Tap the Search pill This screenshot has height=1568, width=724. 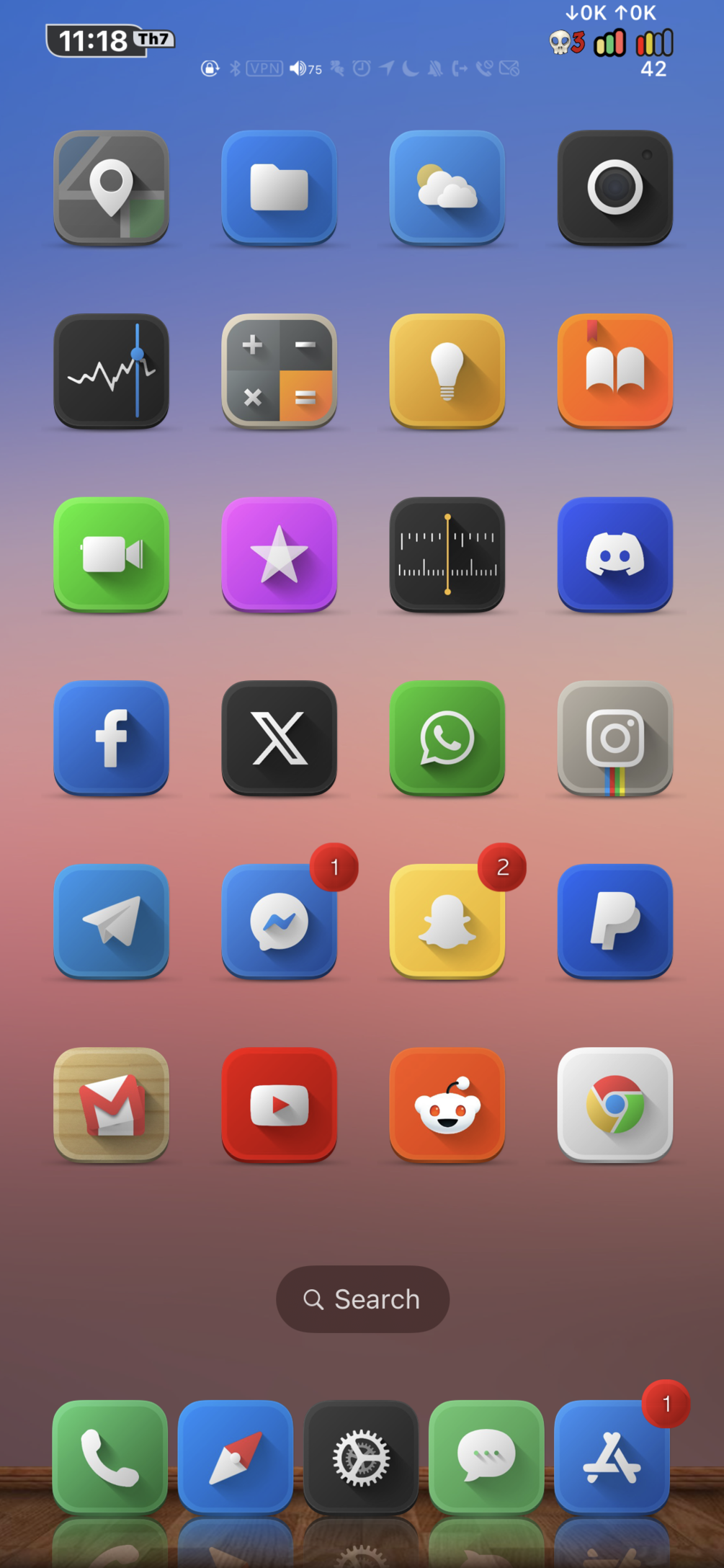tap(362, 1299)
